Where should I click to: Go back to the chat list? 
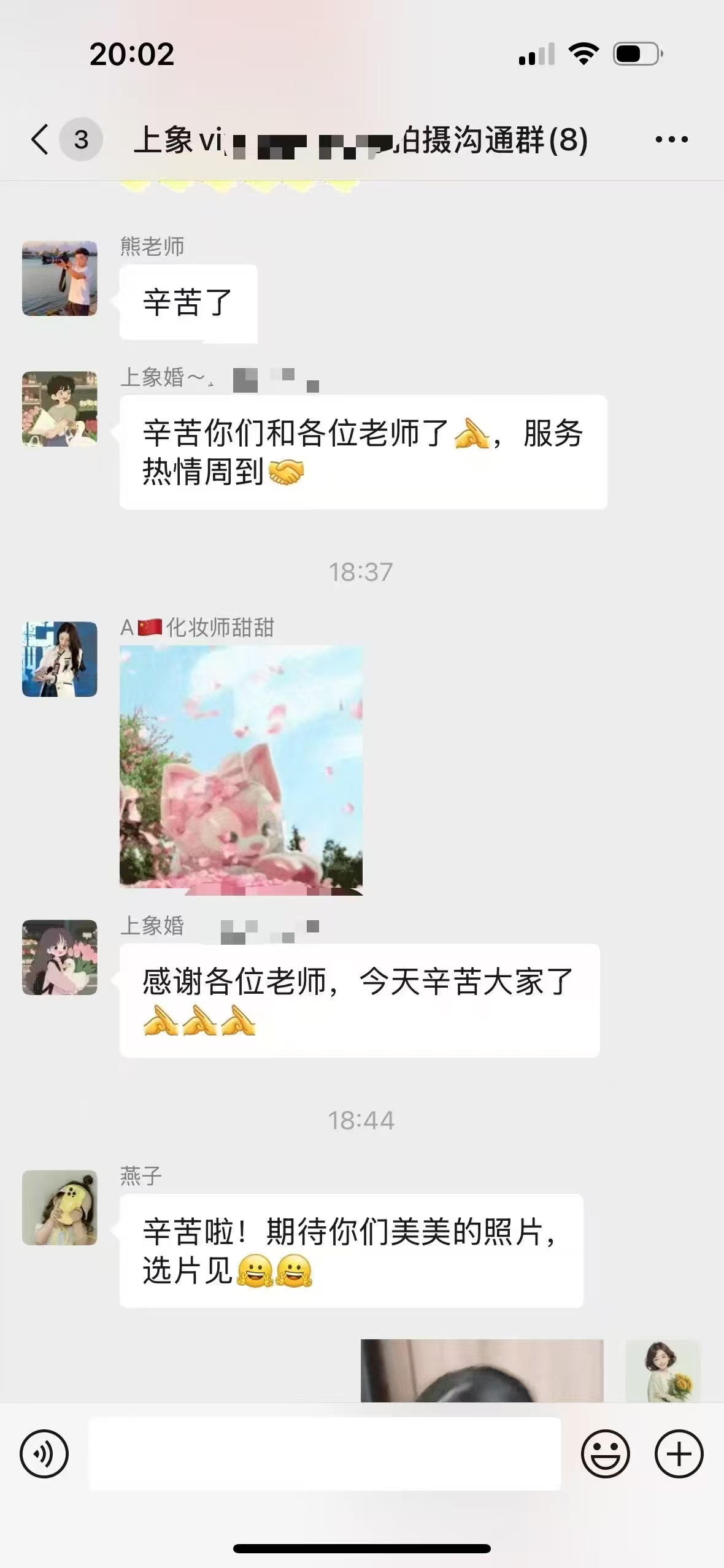[x=40, y=139]
